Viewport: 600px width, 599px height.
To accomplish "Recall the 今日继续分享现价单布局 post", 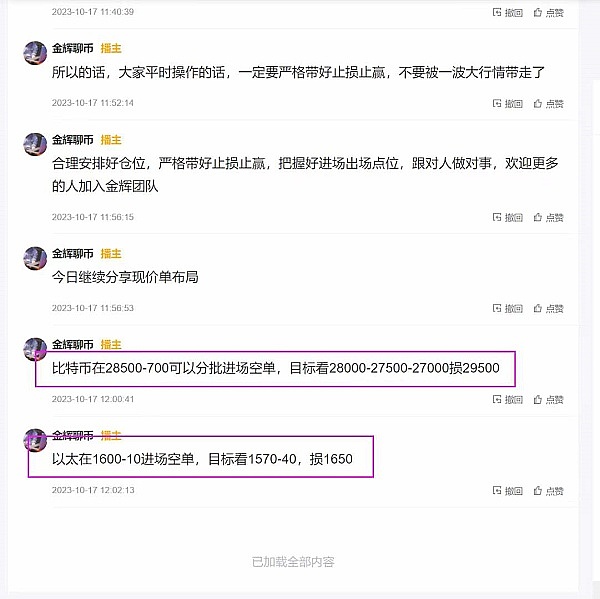I will (508, 308).
